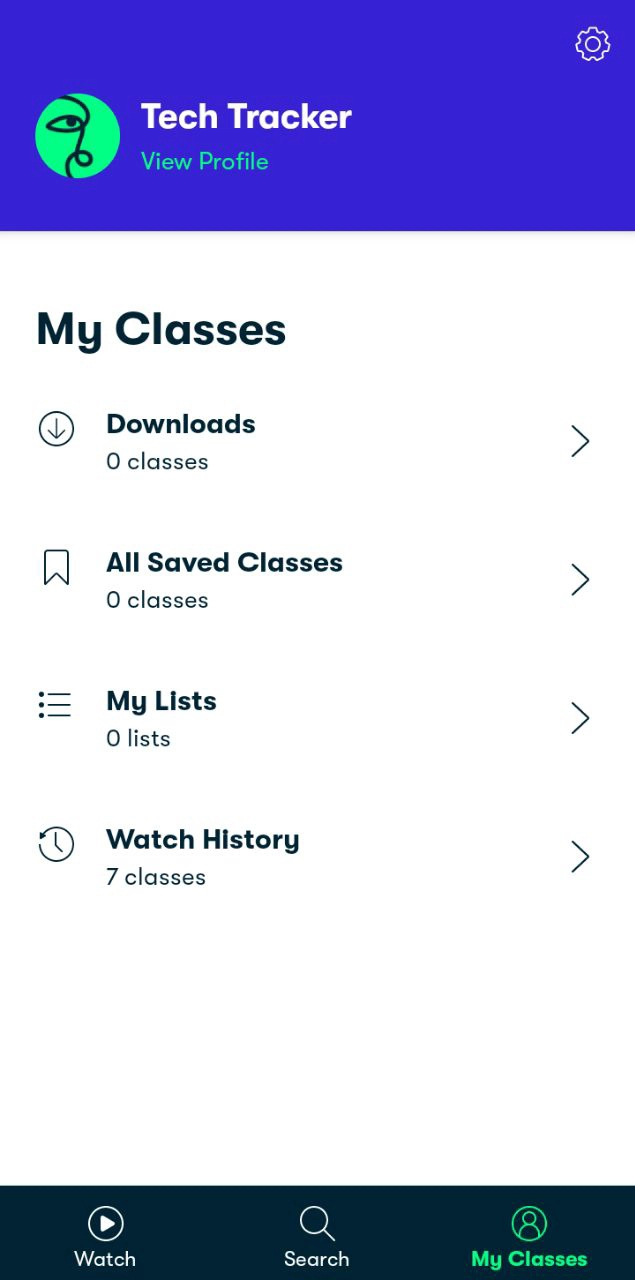Tap the Tech Tracker profile avatar
The height and width of the screenshot is (1280, 635).
[78, 136]
